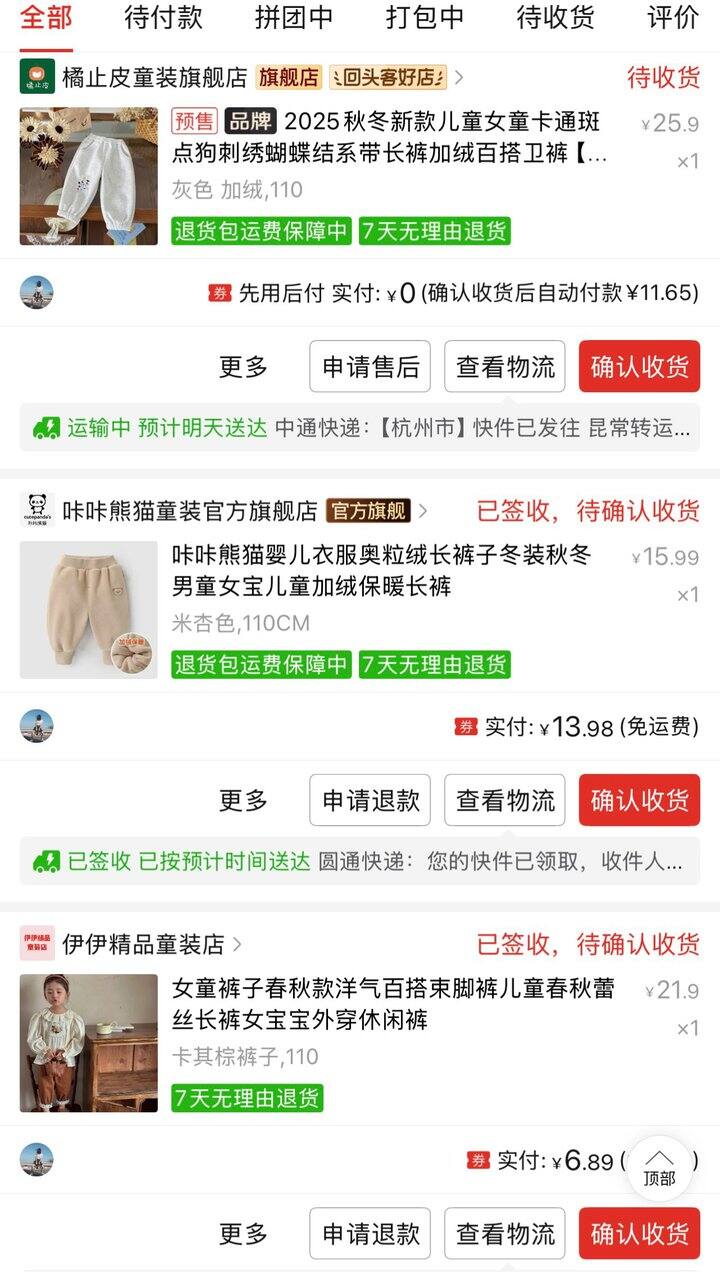
Task: Visit 咔咔熊猫童装官方旗舰店 store
Action: tap(190, 511)
